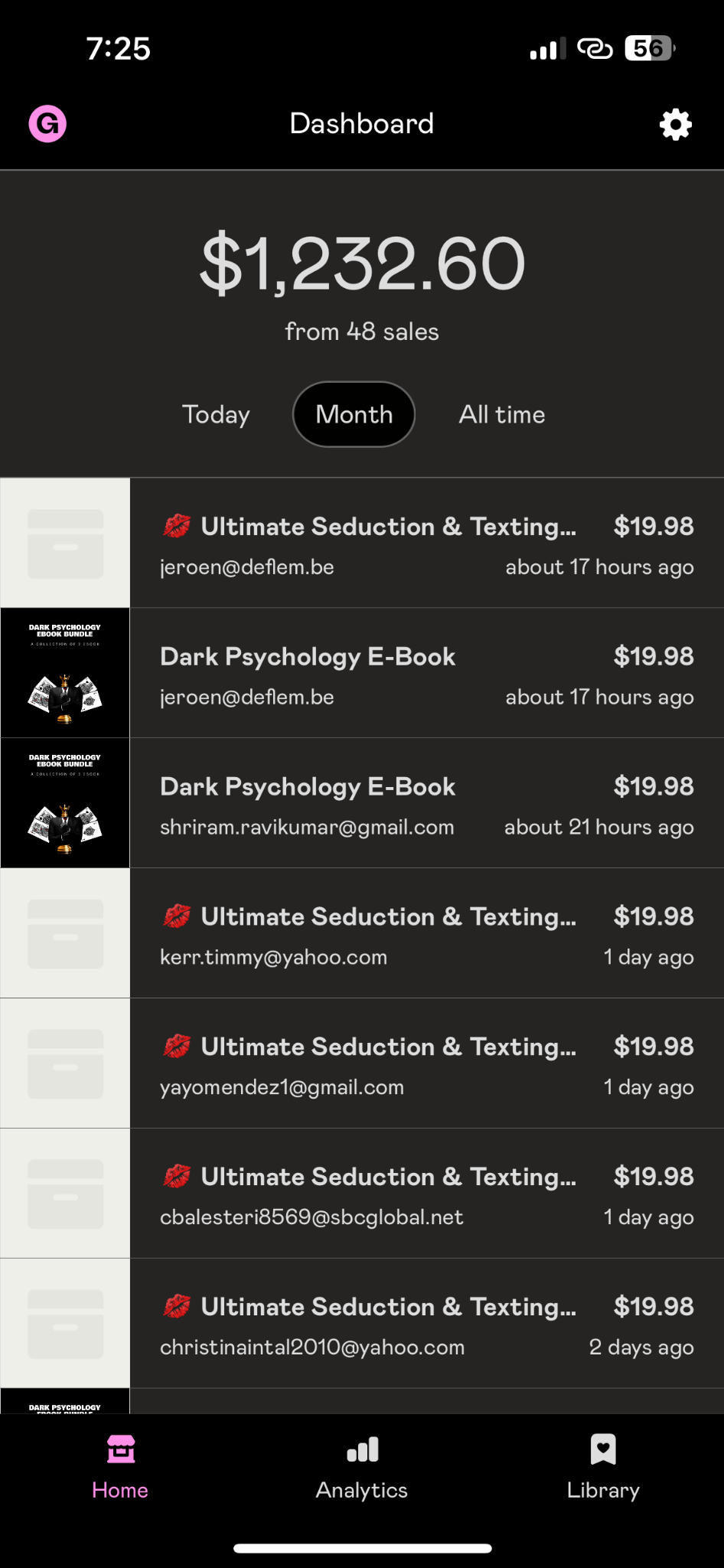This screenshot has width=724, height=1568.
Task: Open sale from cbalesteri8569@sbcglobal.net
Action: 426,1194
